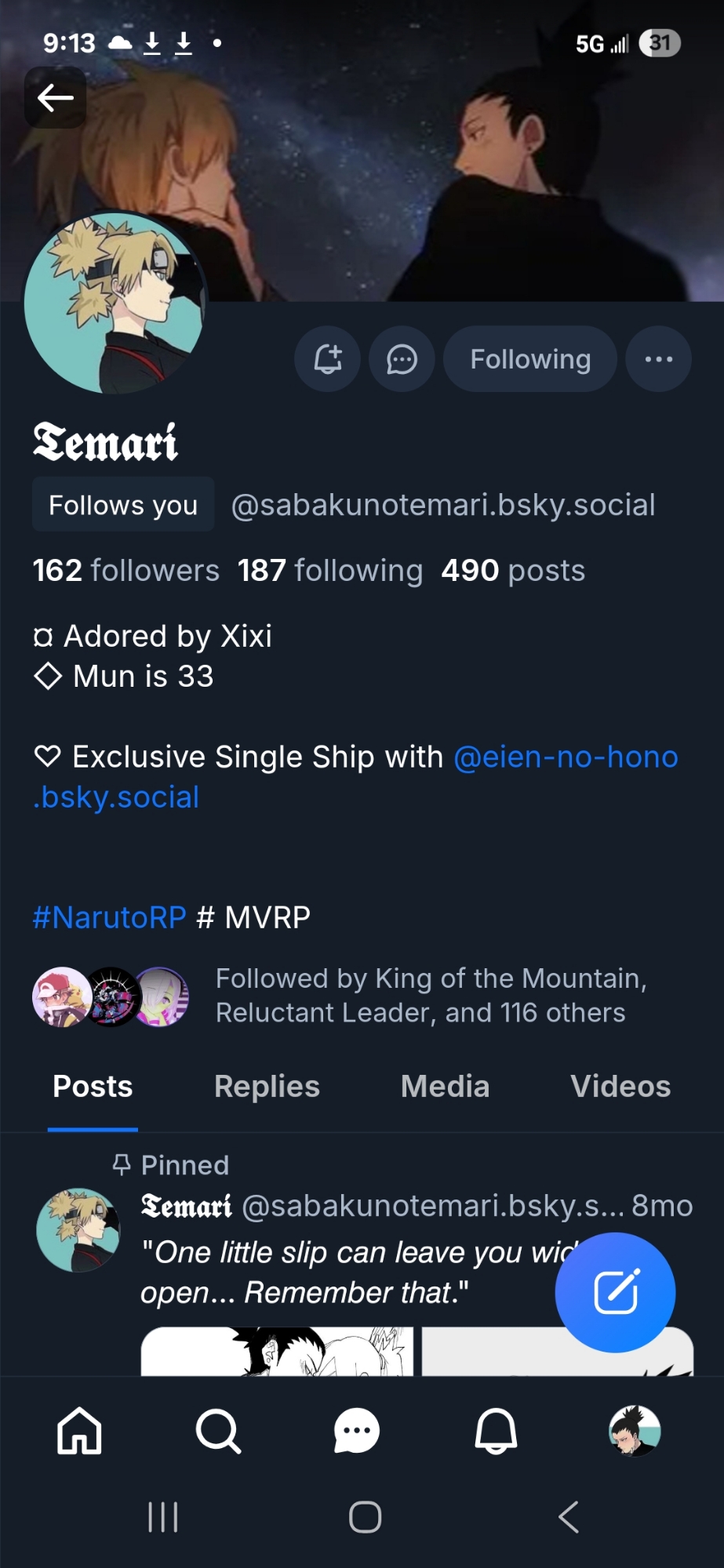Compose a new post
Image resolution: width=724 pixels, height=1568 pixels.
615,1292
